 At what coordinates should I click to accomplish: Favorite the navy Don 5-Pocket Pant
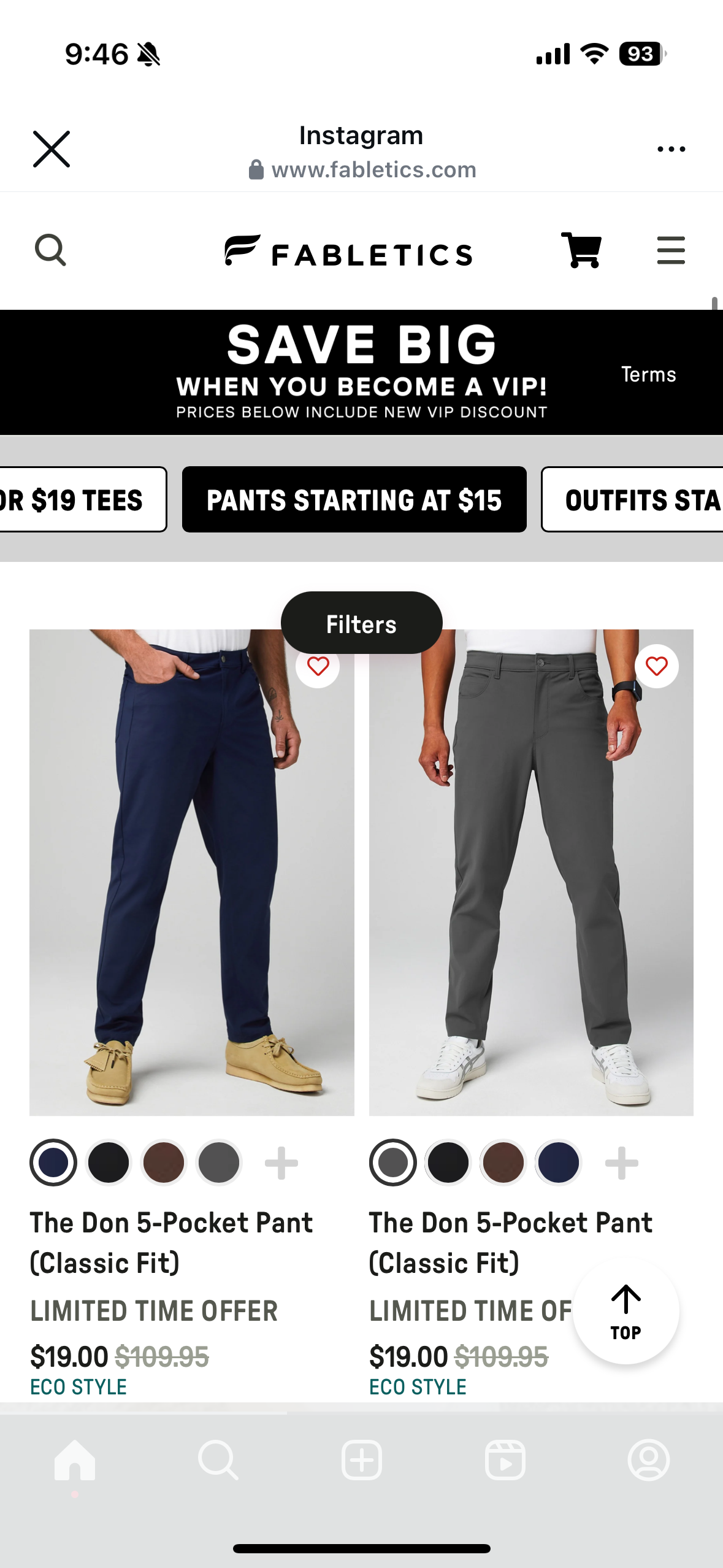tap(318, 666)
